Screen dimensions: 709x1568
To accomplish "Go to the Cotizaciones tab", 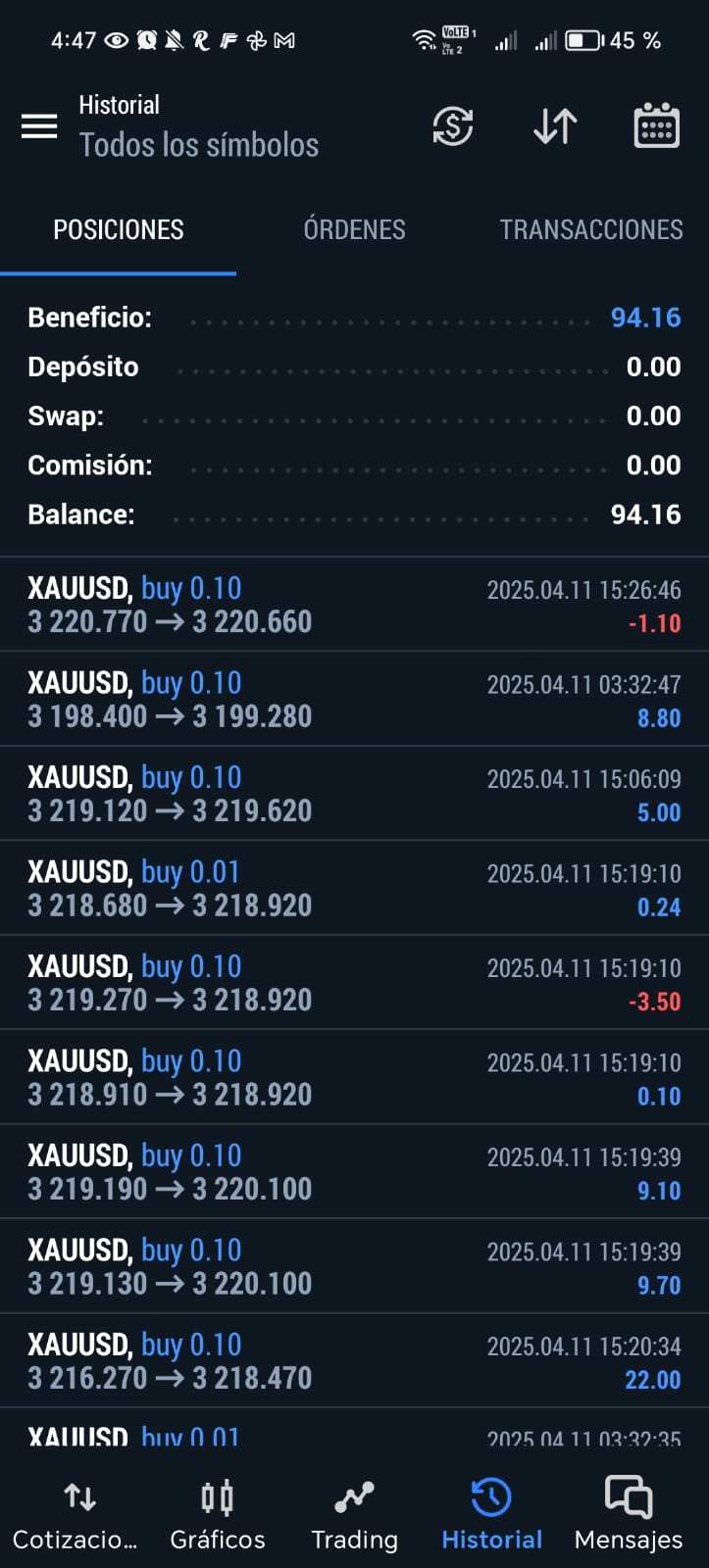I will pyautogui.click(x=76, y=1515).
